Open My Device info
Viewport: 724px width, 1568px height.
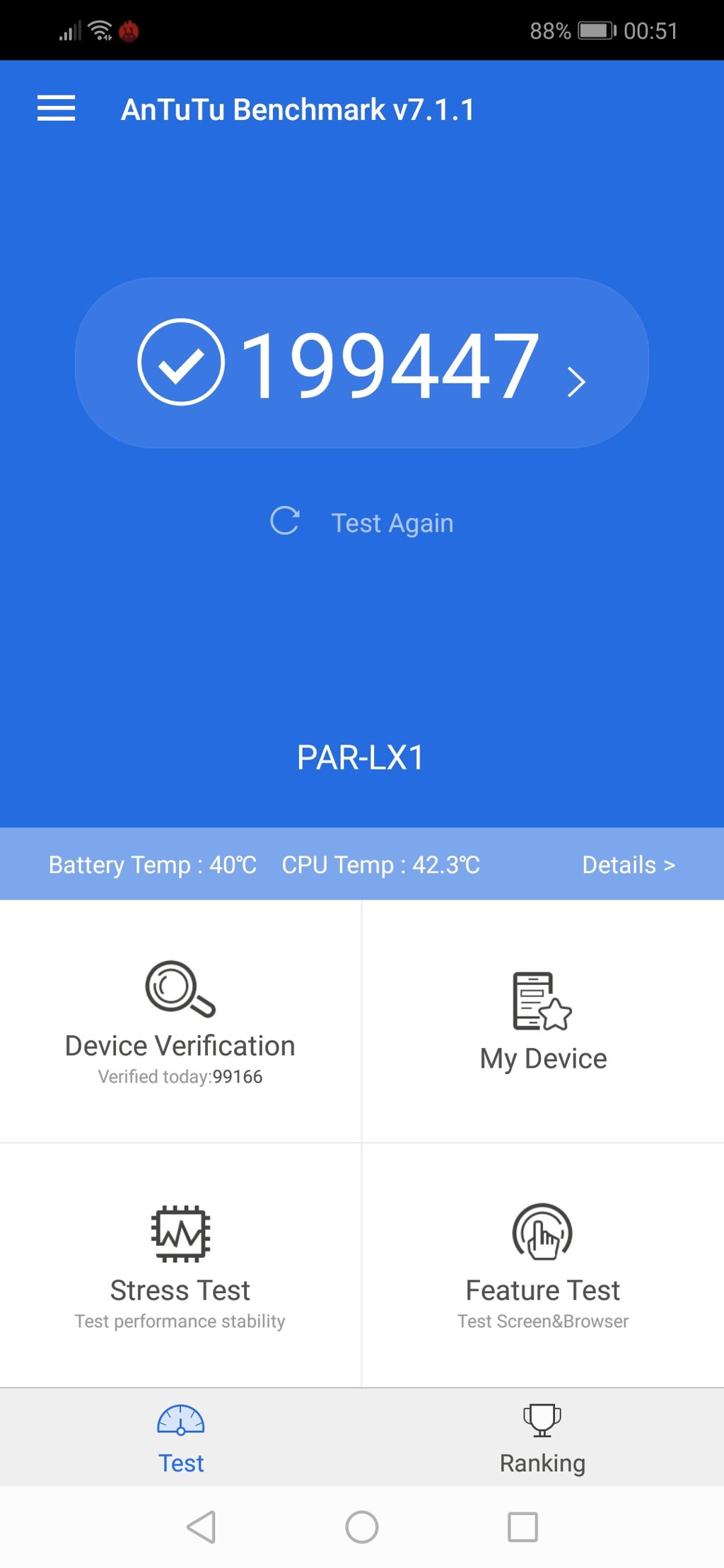click(x=543, y=1021)
